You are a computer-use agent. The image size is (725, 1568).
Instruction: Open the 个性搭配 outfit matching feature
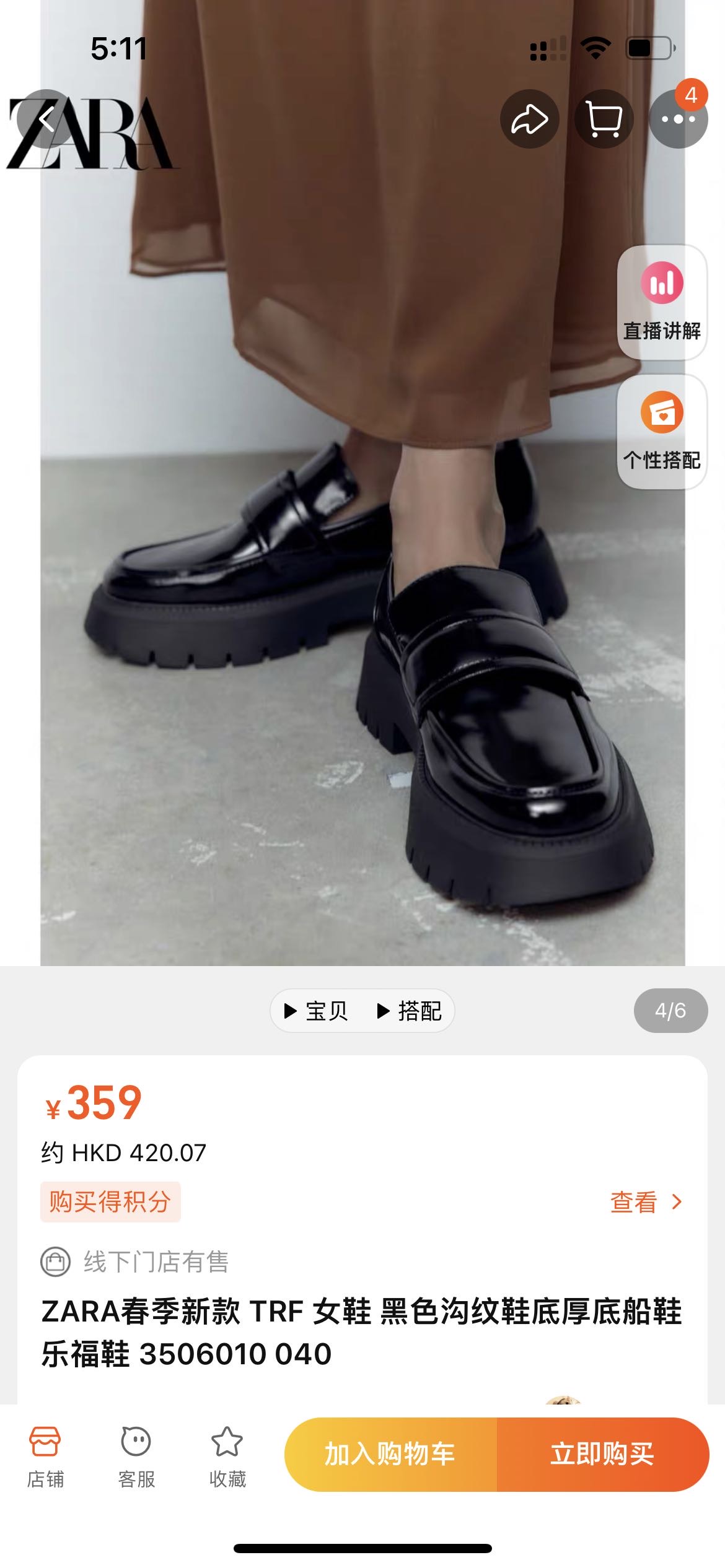[661, 433]
